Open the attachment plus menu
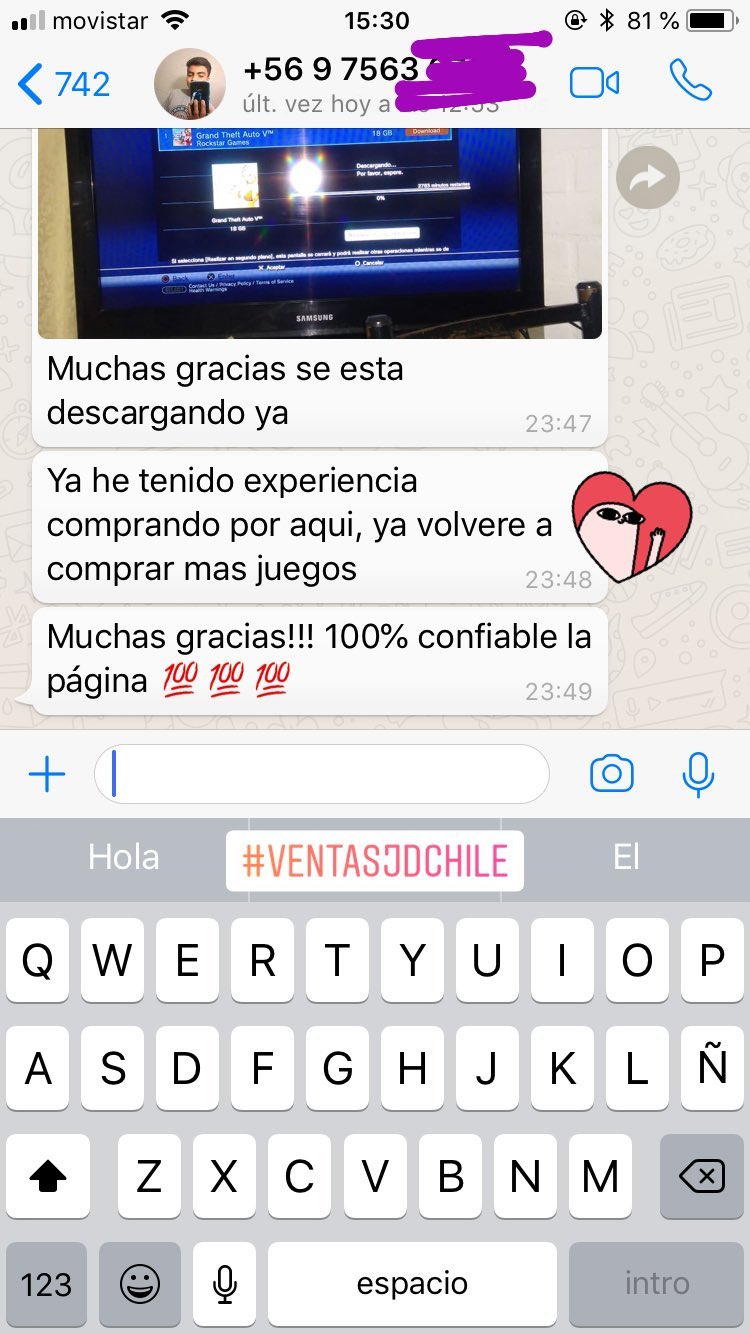The height and width of the screenshot is (1334, 750). 47,775
